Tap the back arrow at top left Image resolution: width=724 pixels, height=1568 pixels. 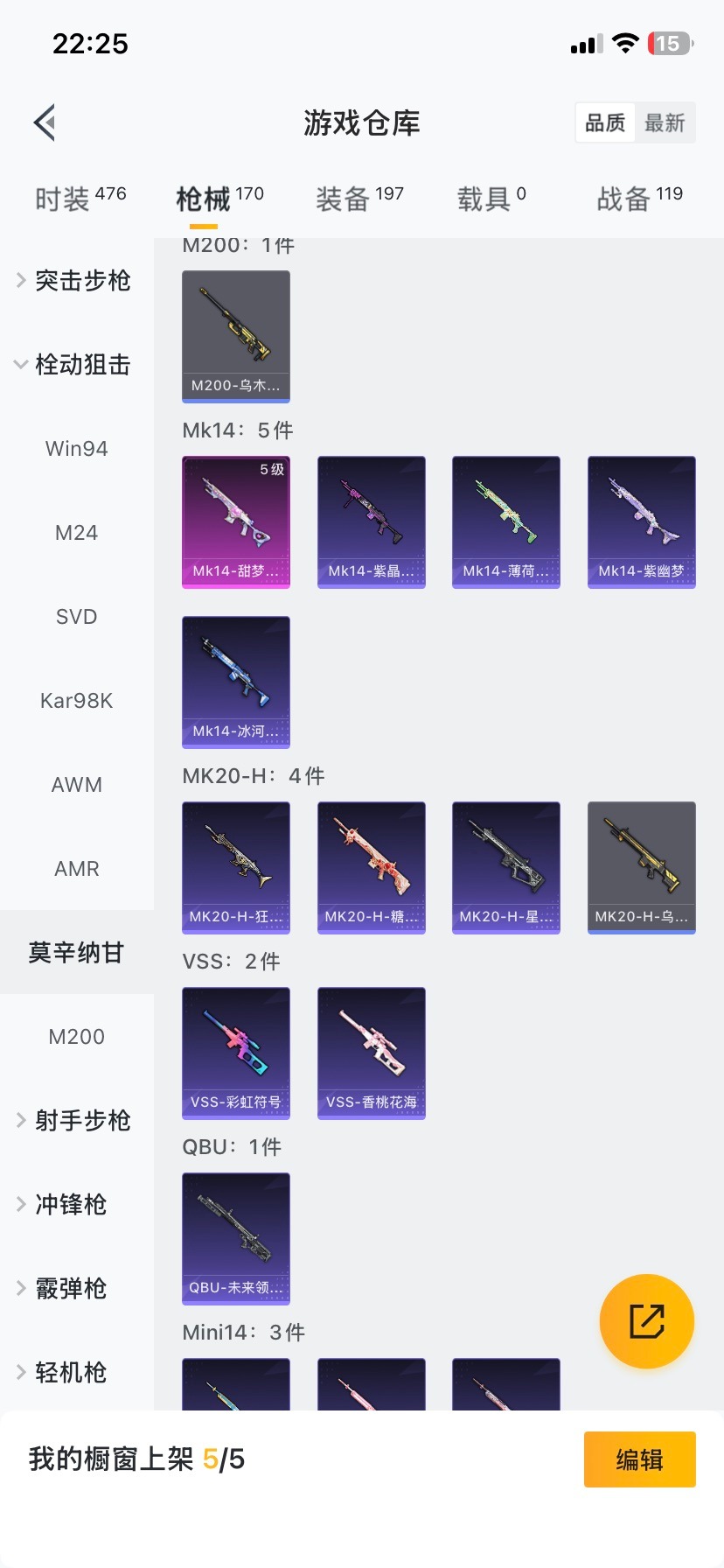click(44, 122)
